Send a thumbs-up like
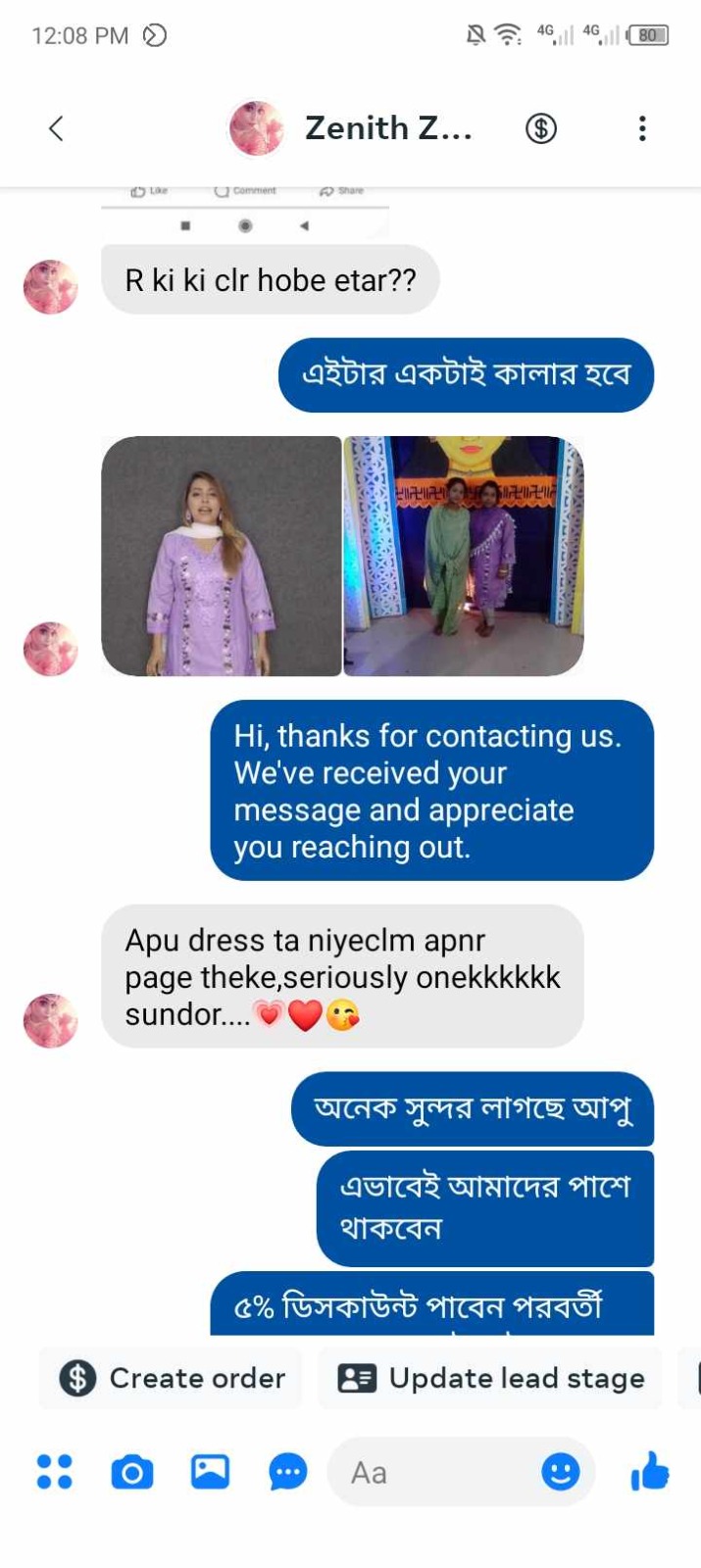This screenshot has height=1568, width=701. (x=650, y=1472)
